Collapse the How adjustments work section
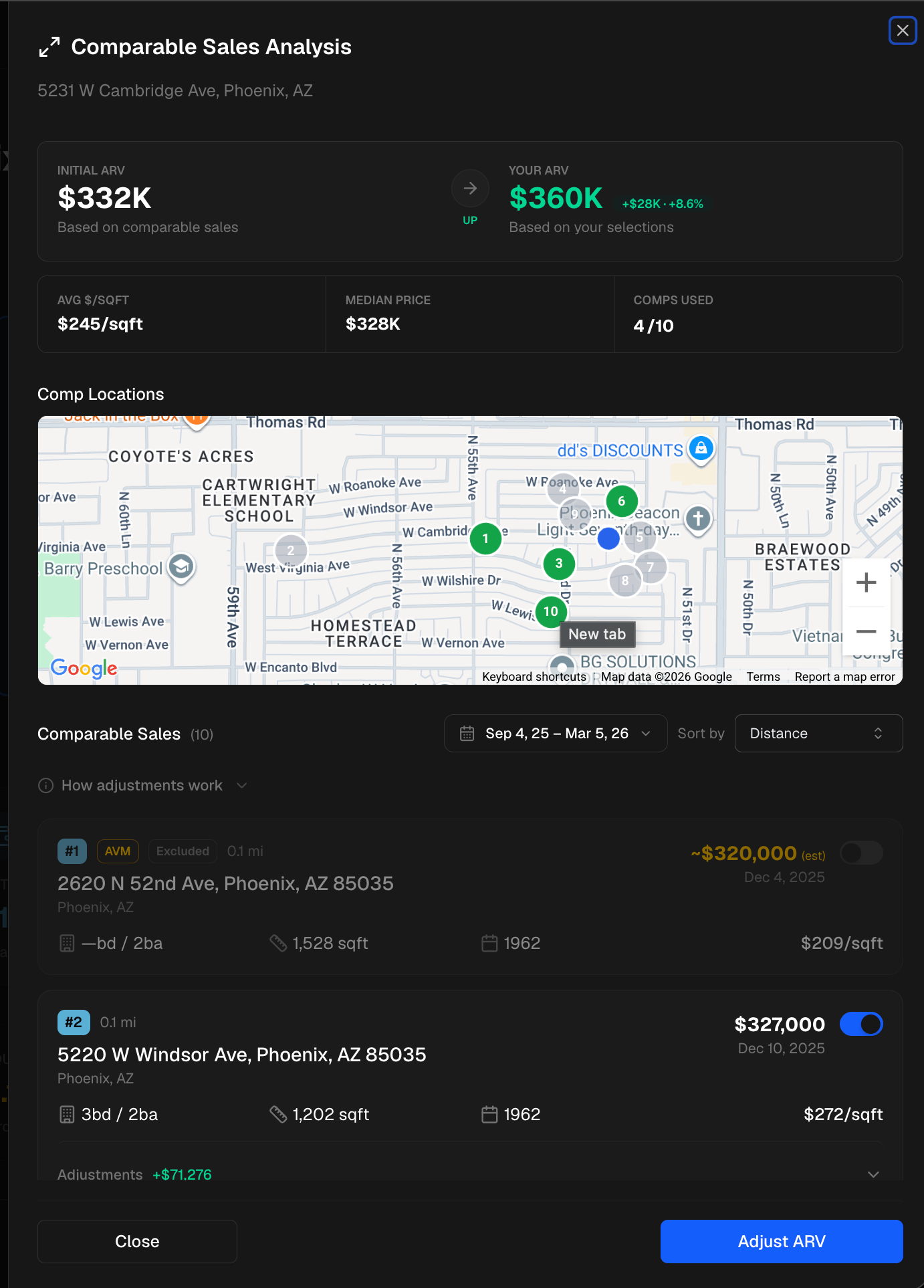The width and height of the screenshot is (924, 1288). click(242, 785)
